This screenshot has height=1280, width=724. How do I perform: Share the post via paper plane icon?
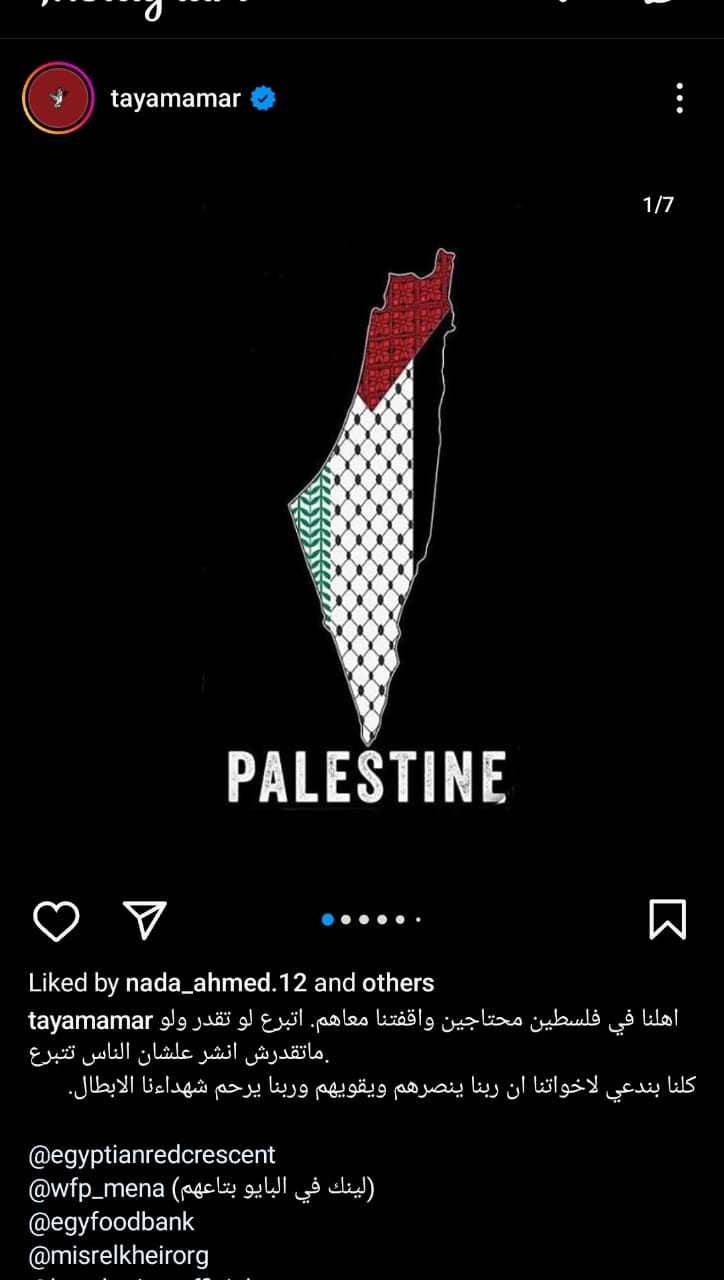144,919
